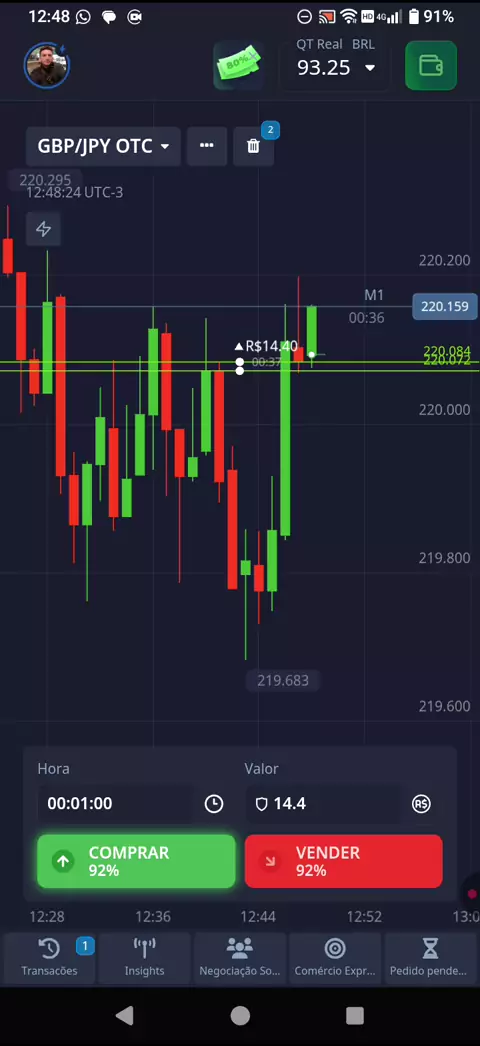The image size is (480, 1046).
Task: Place a VENDER 92% sell order
Action: tap(343, 861)
